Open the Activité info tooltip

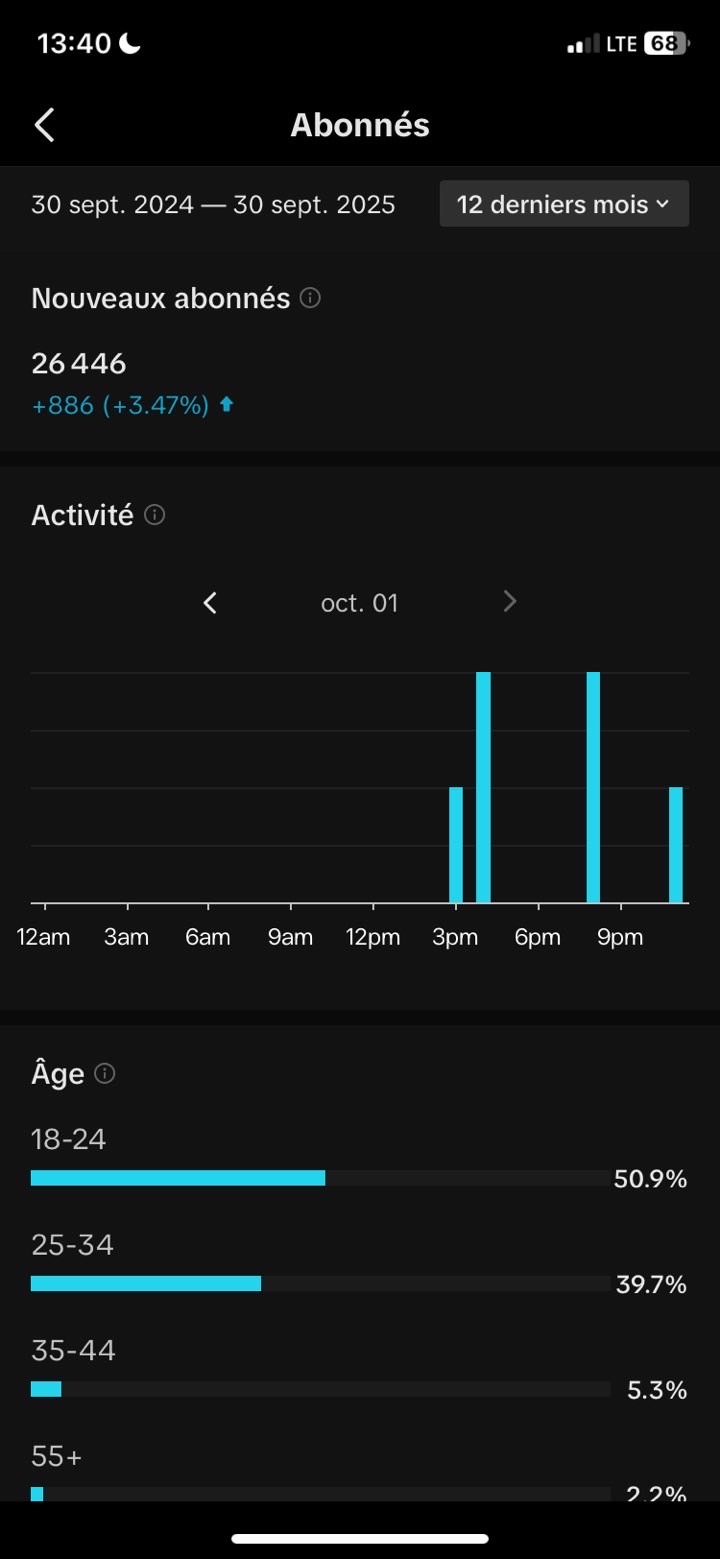tap(154, 515)
